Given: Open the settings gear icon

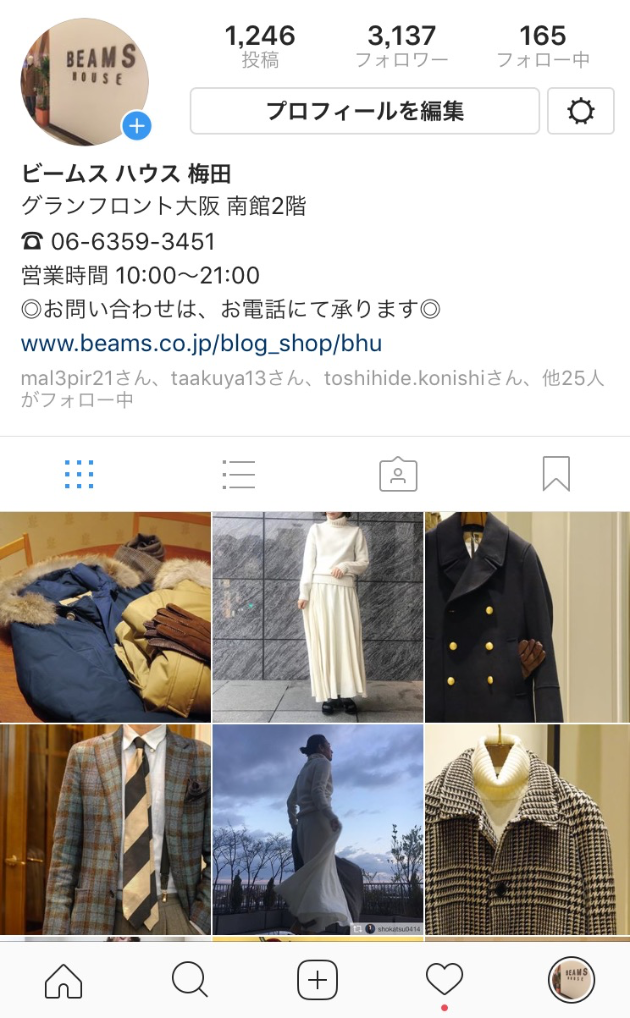Looking at the screenshot, I should tap(580, 111).
